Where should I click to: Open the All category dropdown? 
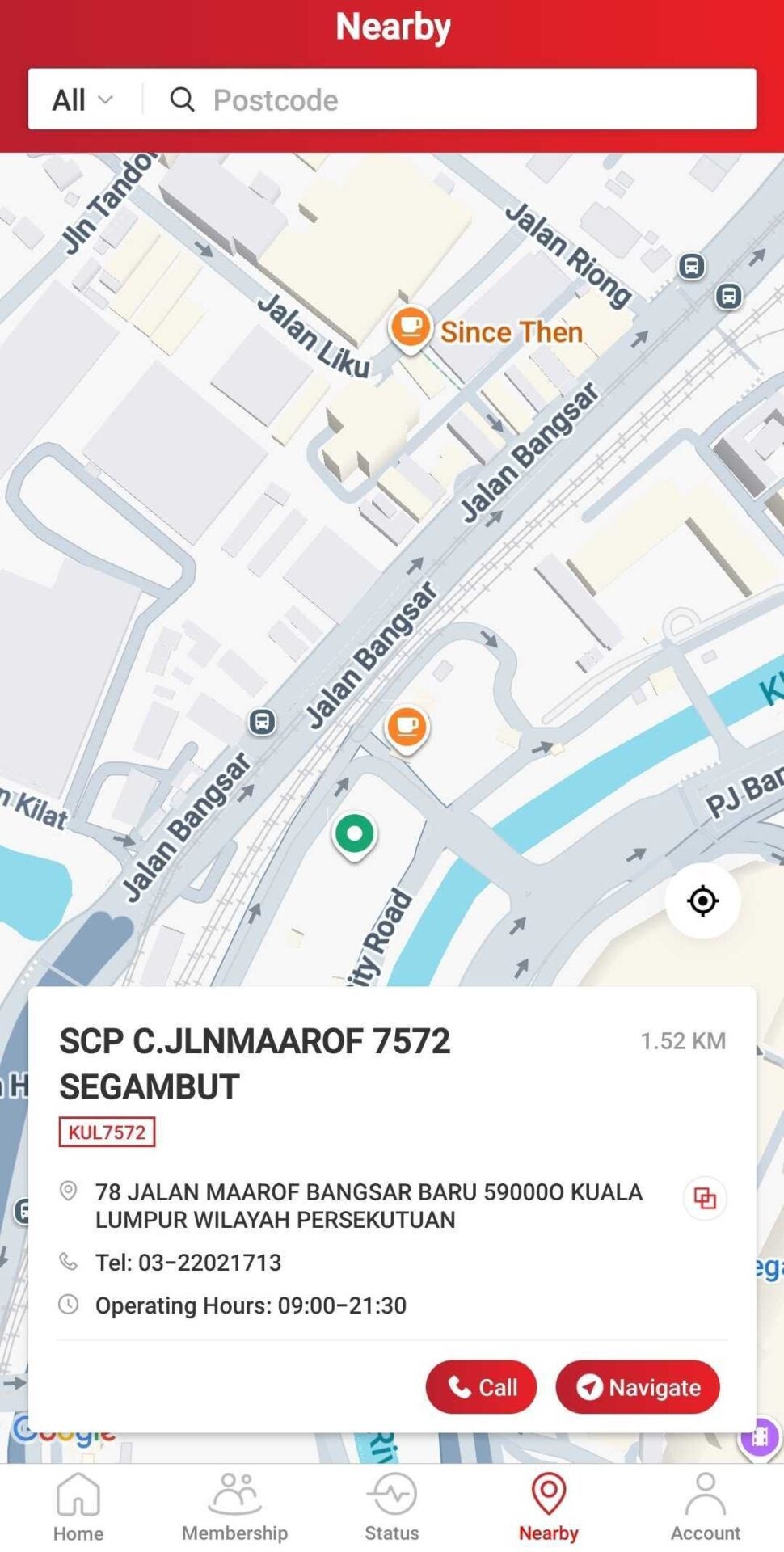pos(82,100)
